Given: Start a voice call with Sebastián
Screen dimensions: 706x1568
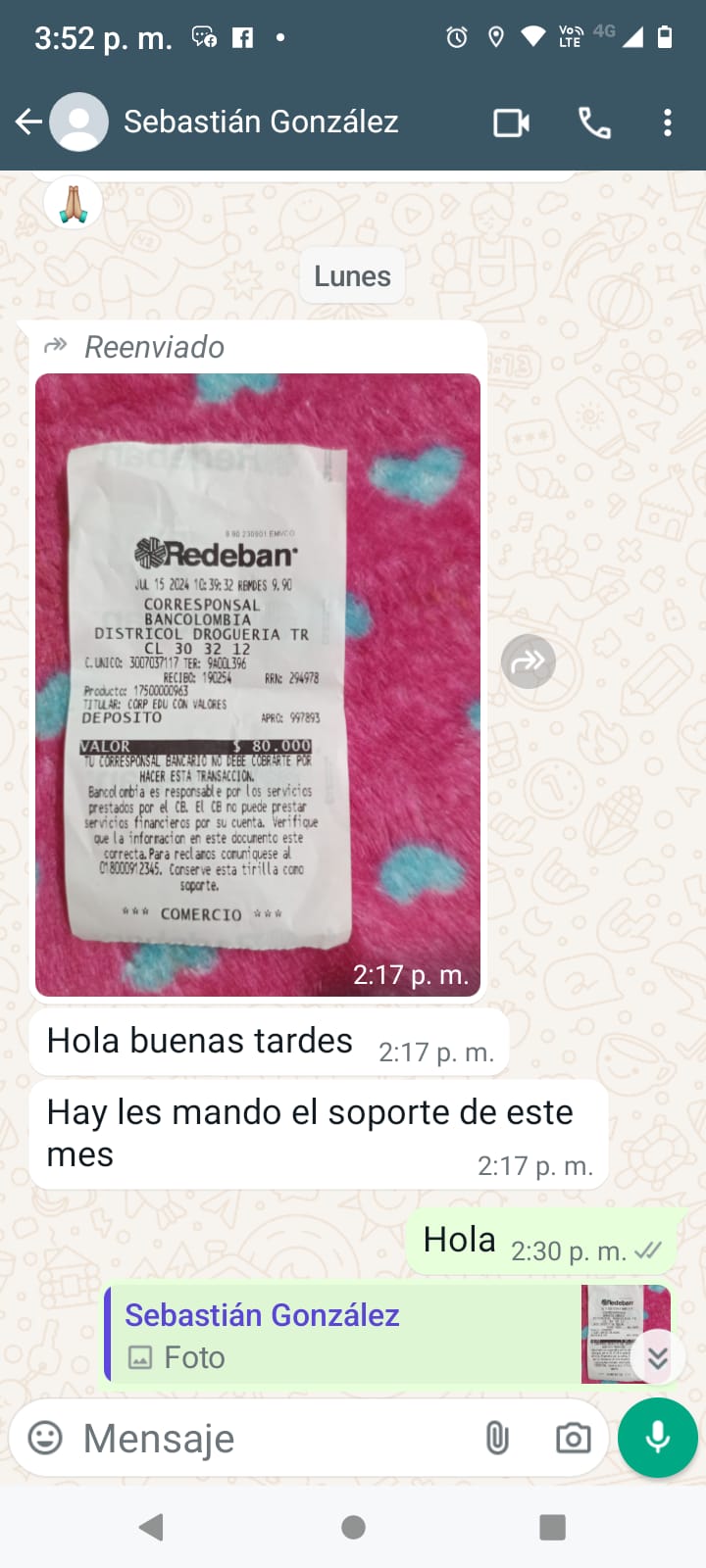Looking at the screenshot, I should (594, 122).
